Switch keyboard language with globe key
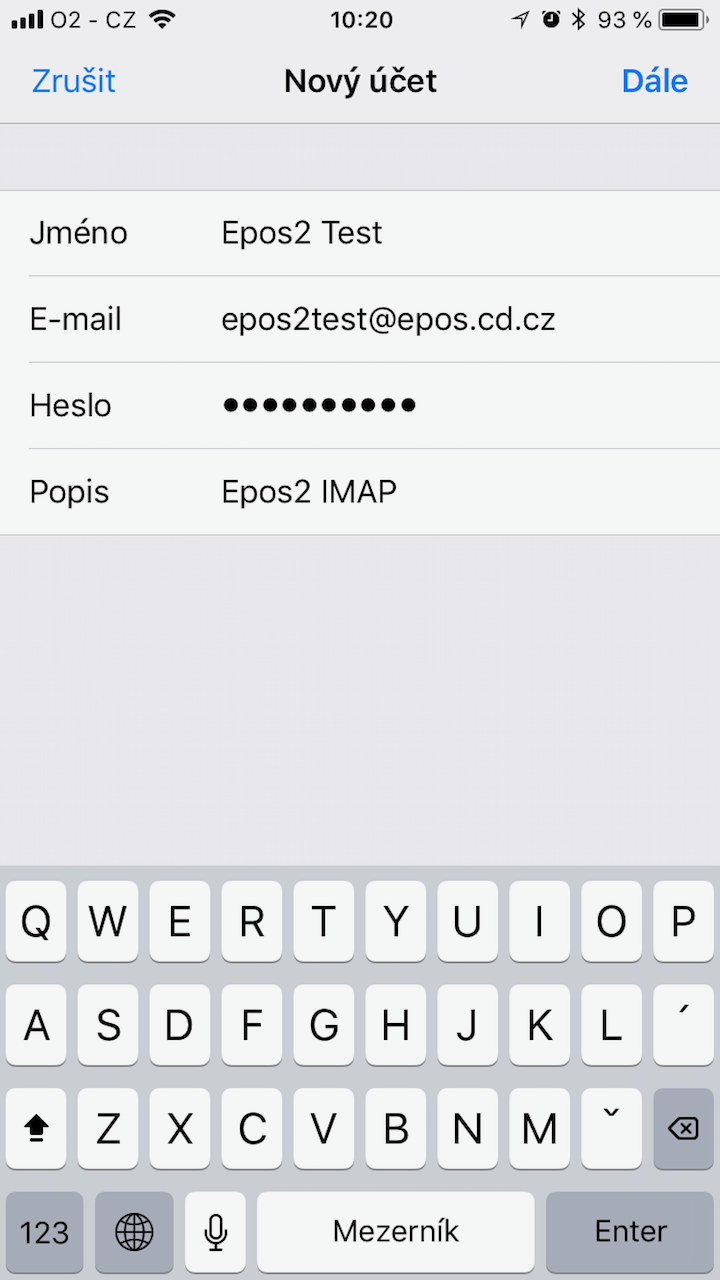Image resolution: width=720 pixels, height=1280 pixels. point(134,1232)
